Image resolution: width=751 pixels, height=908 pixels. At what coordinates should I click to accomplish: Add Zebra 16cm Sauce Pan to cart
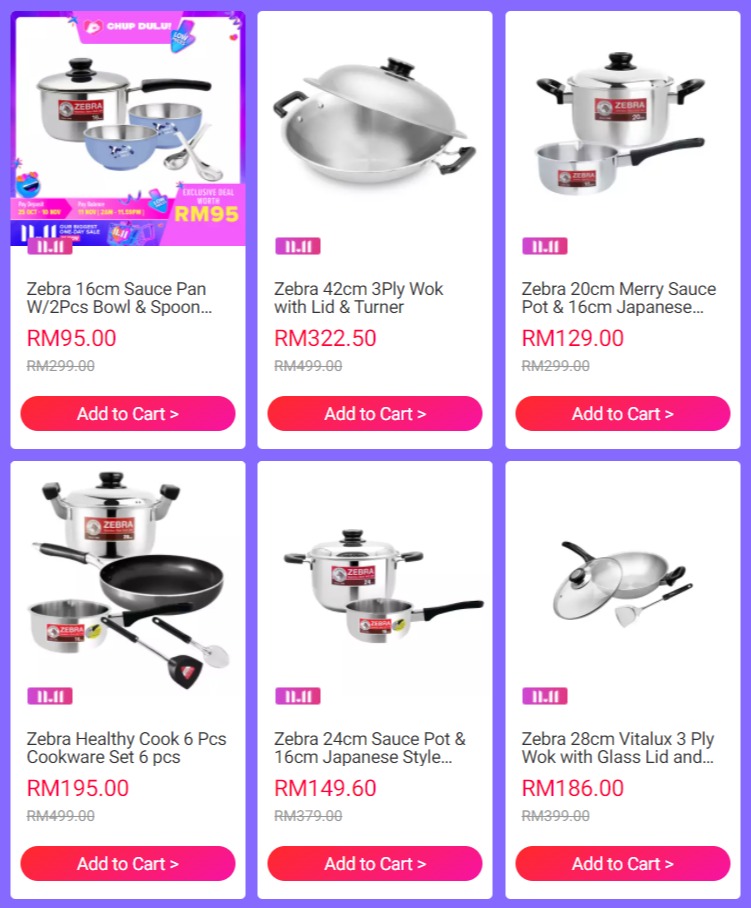click(x=128, y=413)
